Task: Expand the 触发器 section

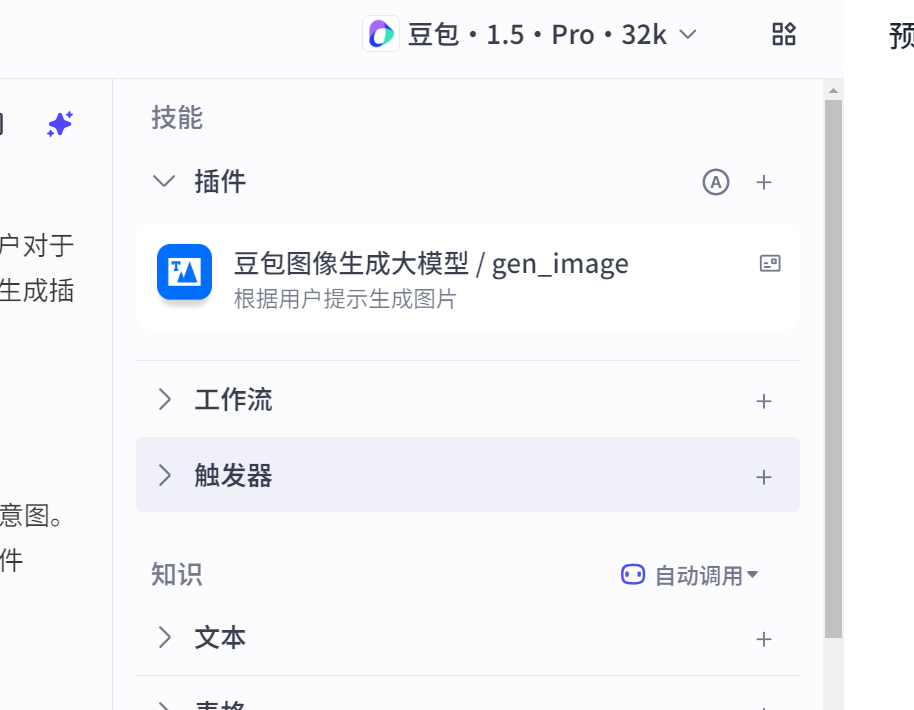Action: [x=165, y=475]
